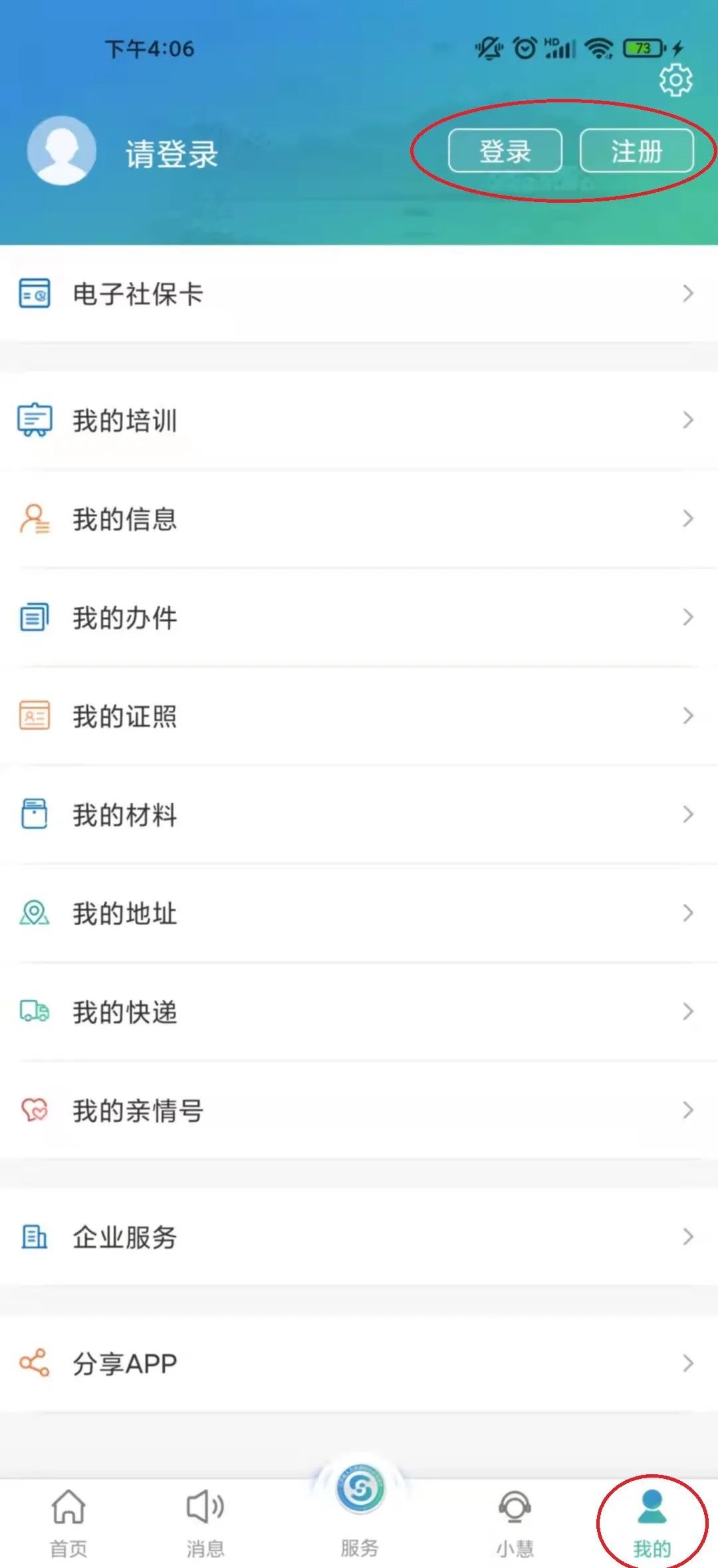This screenshot has width=718, height=1568.
Task: View 我的信息 page
Action: click(359, 518)
